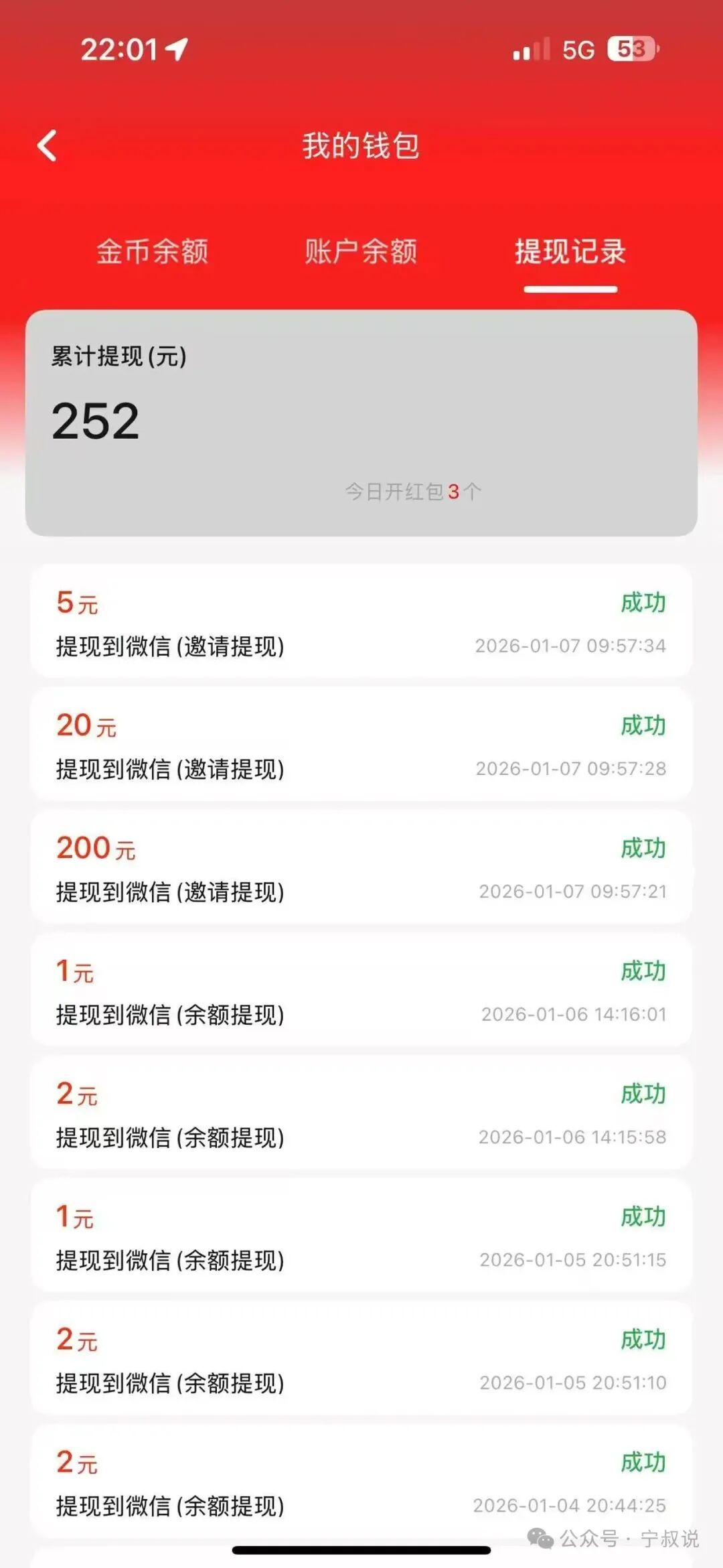Open the 金币余额 tab
Viewport: 723px width, 1568px height.
153,253
